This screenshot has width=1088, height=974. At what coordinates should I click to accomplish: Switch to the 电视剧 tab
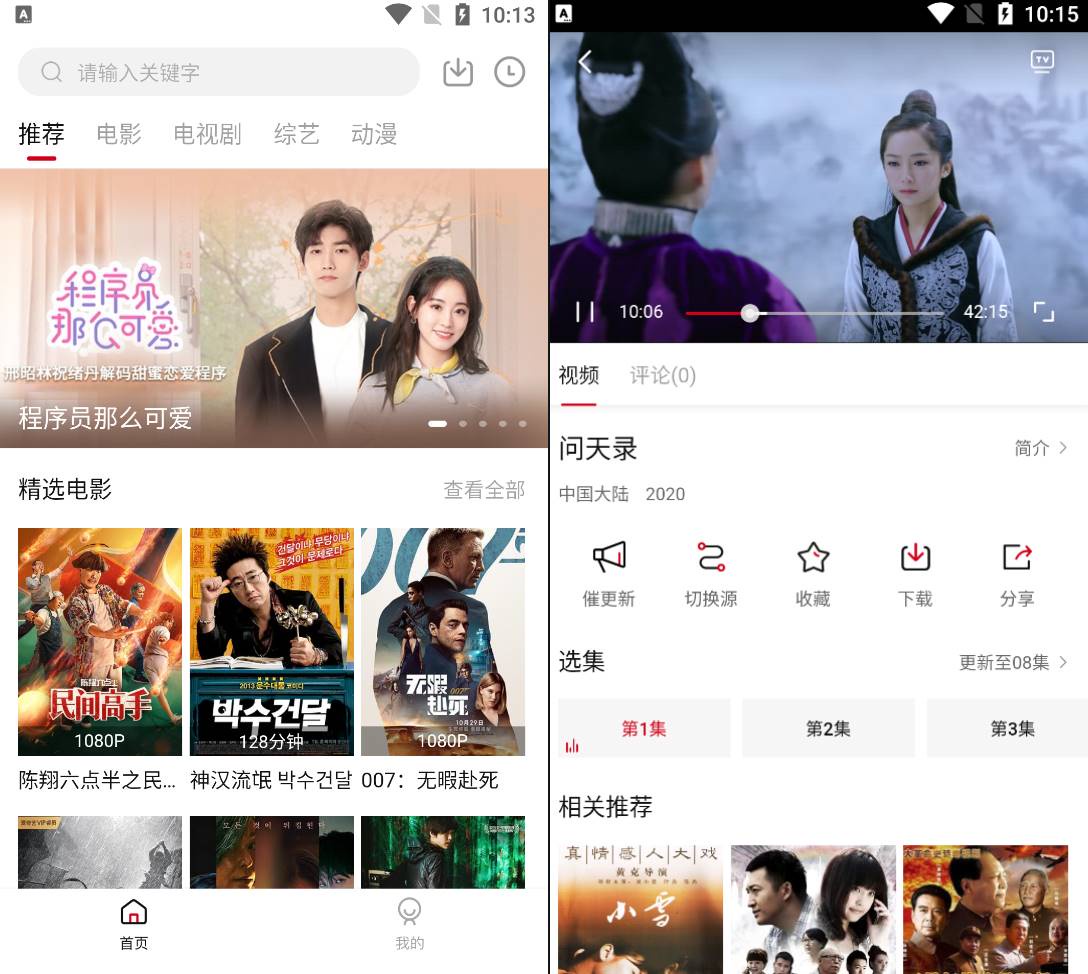(207, 134)
